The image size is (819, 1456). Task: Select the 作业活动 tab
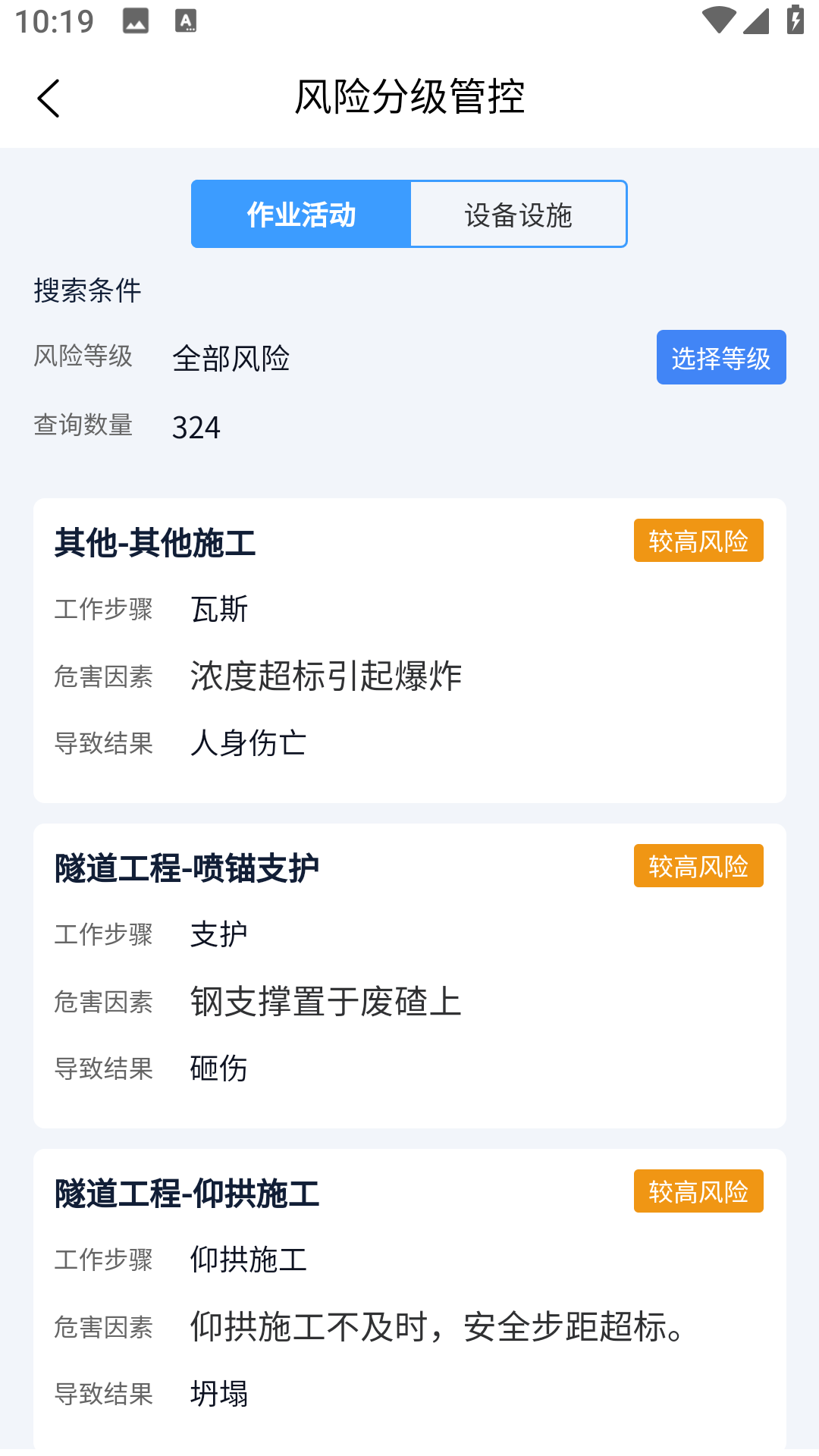301,214
